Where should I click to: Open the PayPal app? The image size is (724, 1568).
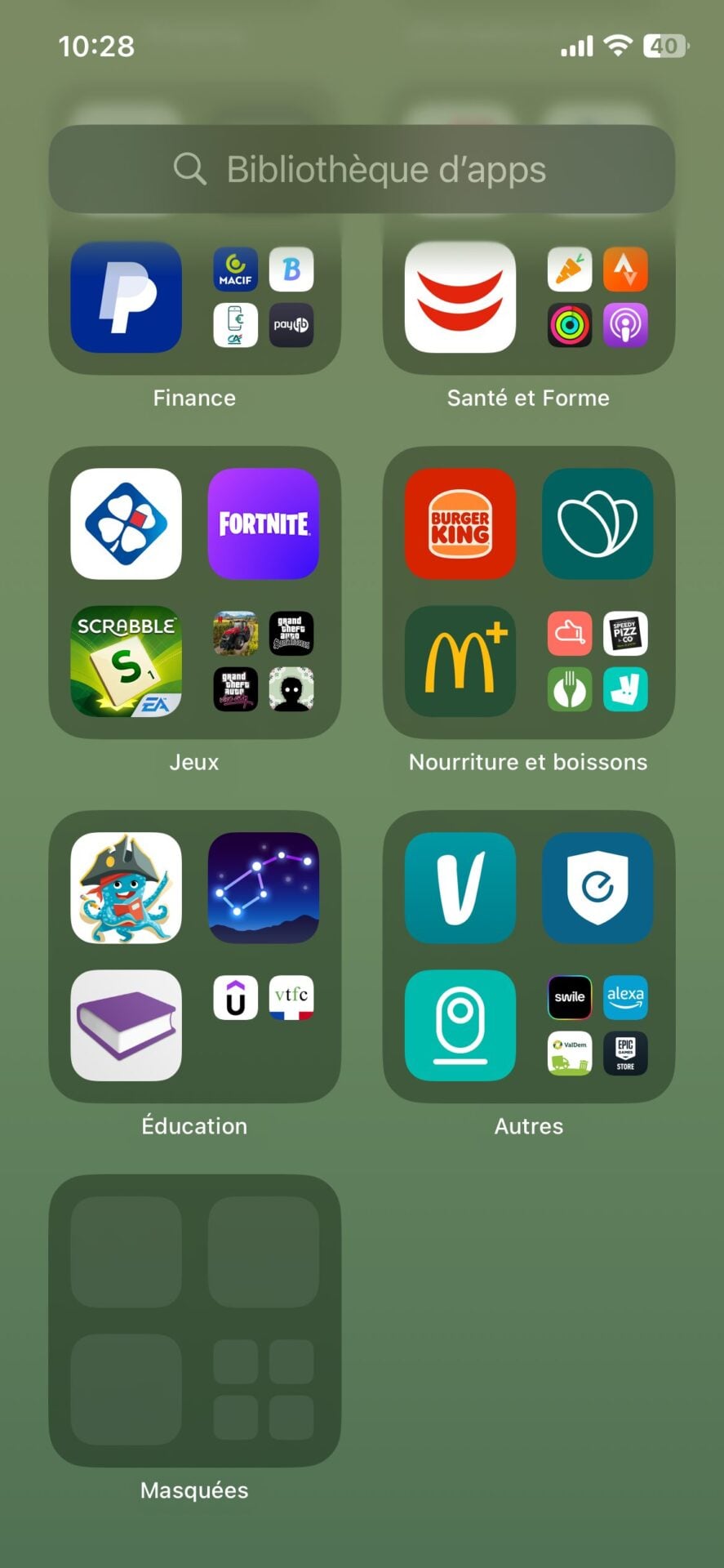coord(127,297)
